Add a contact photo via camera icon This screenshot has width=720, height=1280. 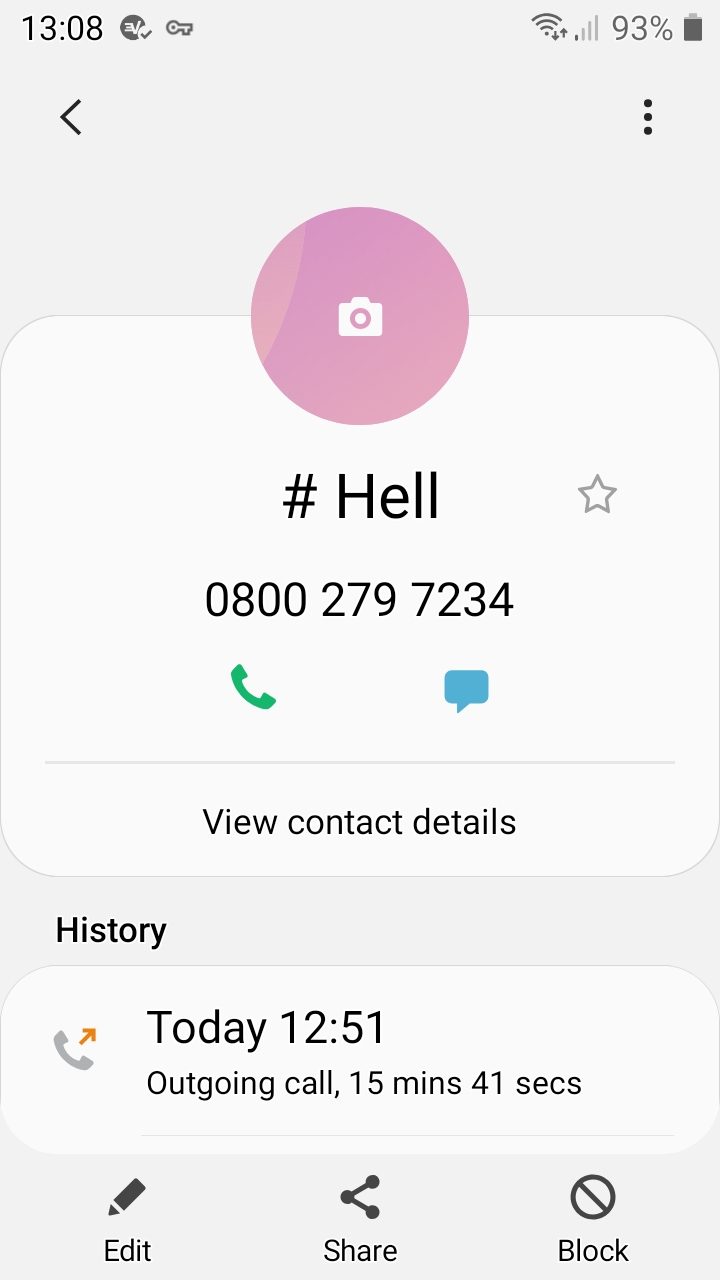coord(360,316)
